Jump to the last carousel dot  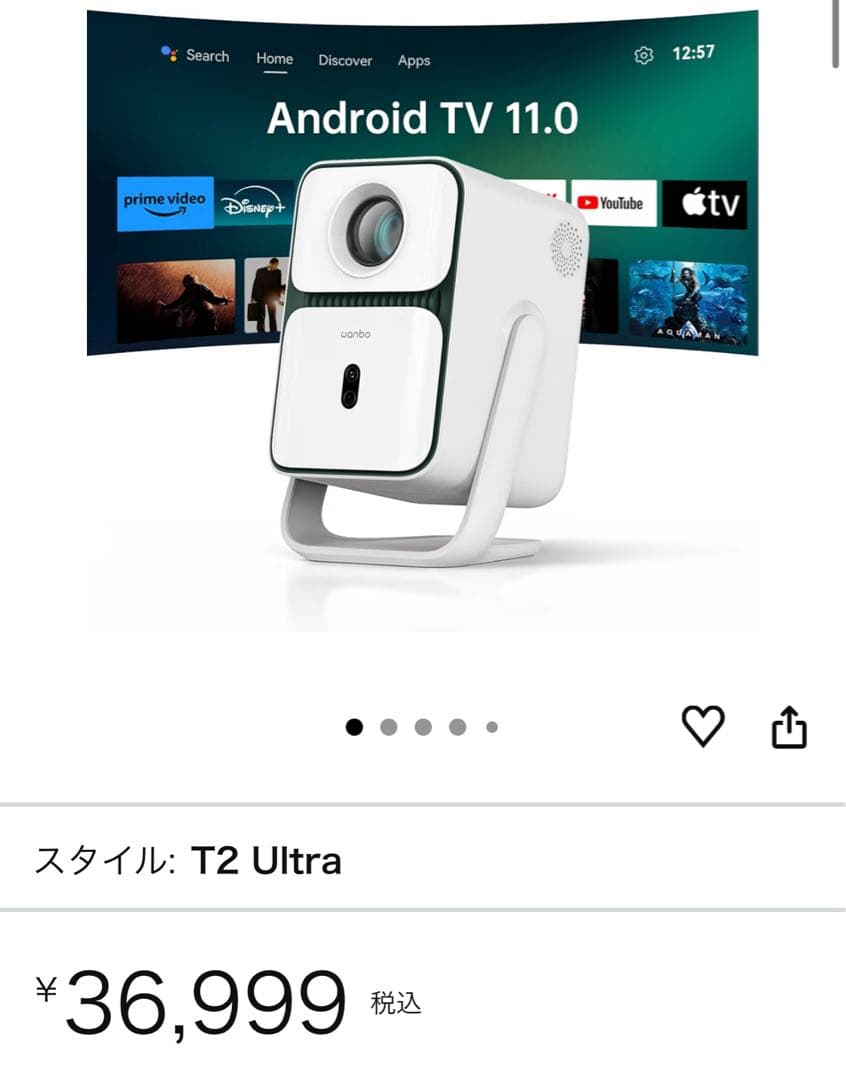490,727
